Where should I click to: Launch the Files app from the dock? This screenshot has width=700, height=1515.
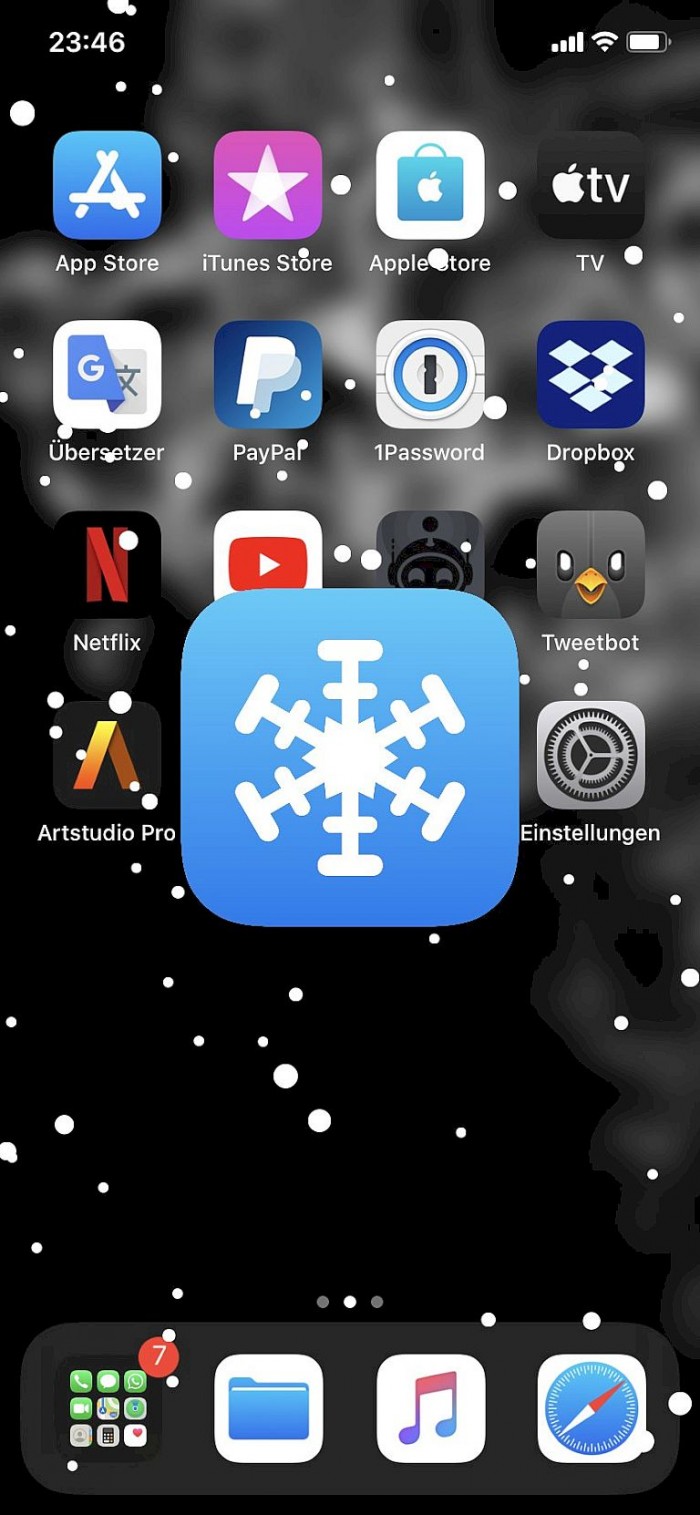click(268, 1408)
